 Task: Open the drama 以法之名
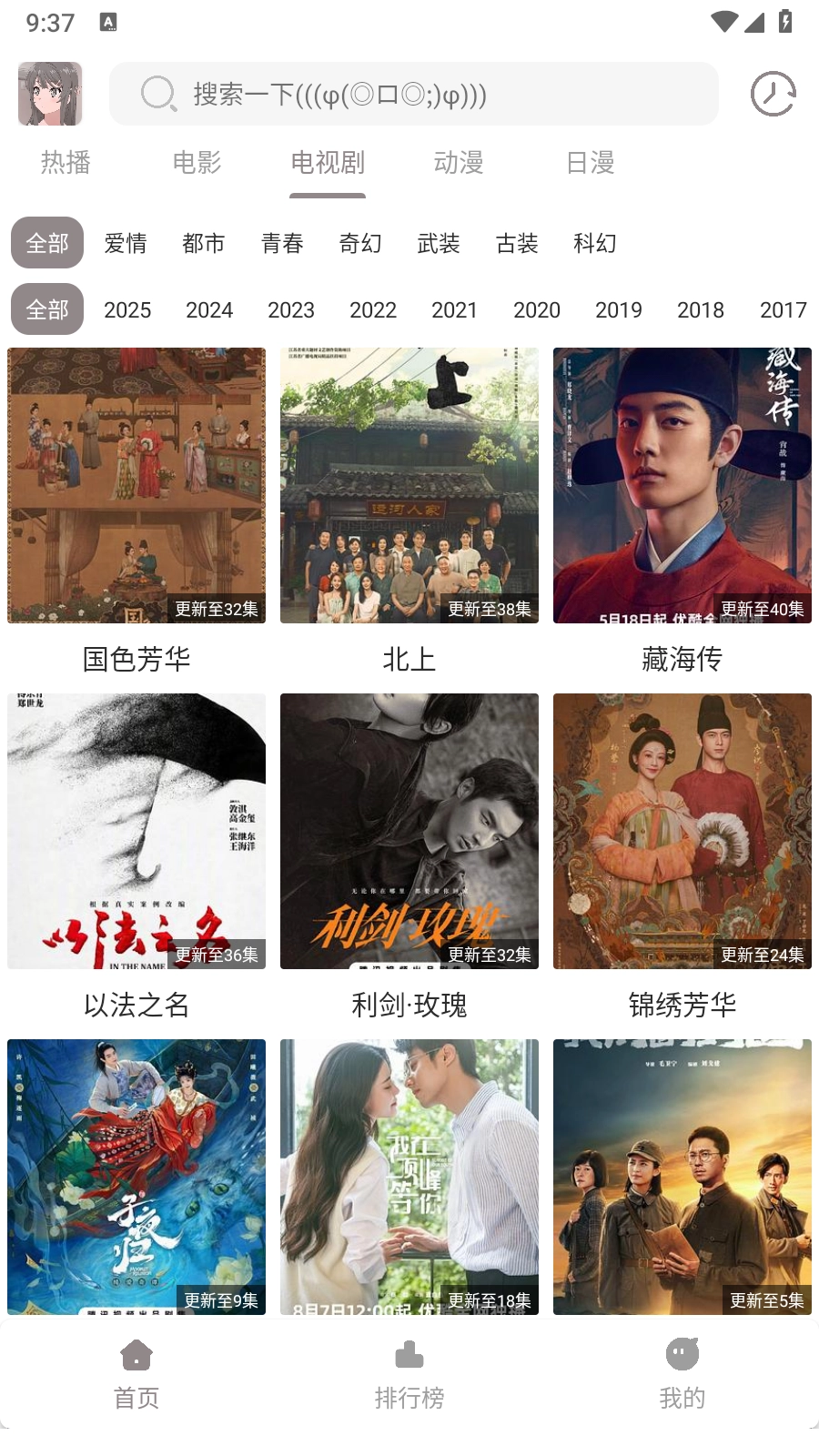click(x=136, y=832)
